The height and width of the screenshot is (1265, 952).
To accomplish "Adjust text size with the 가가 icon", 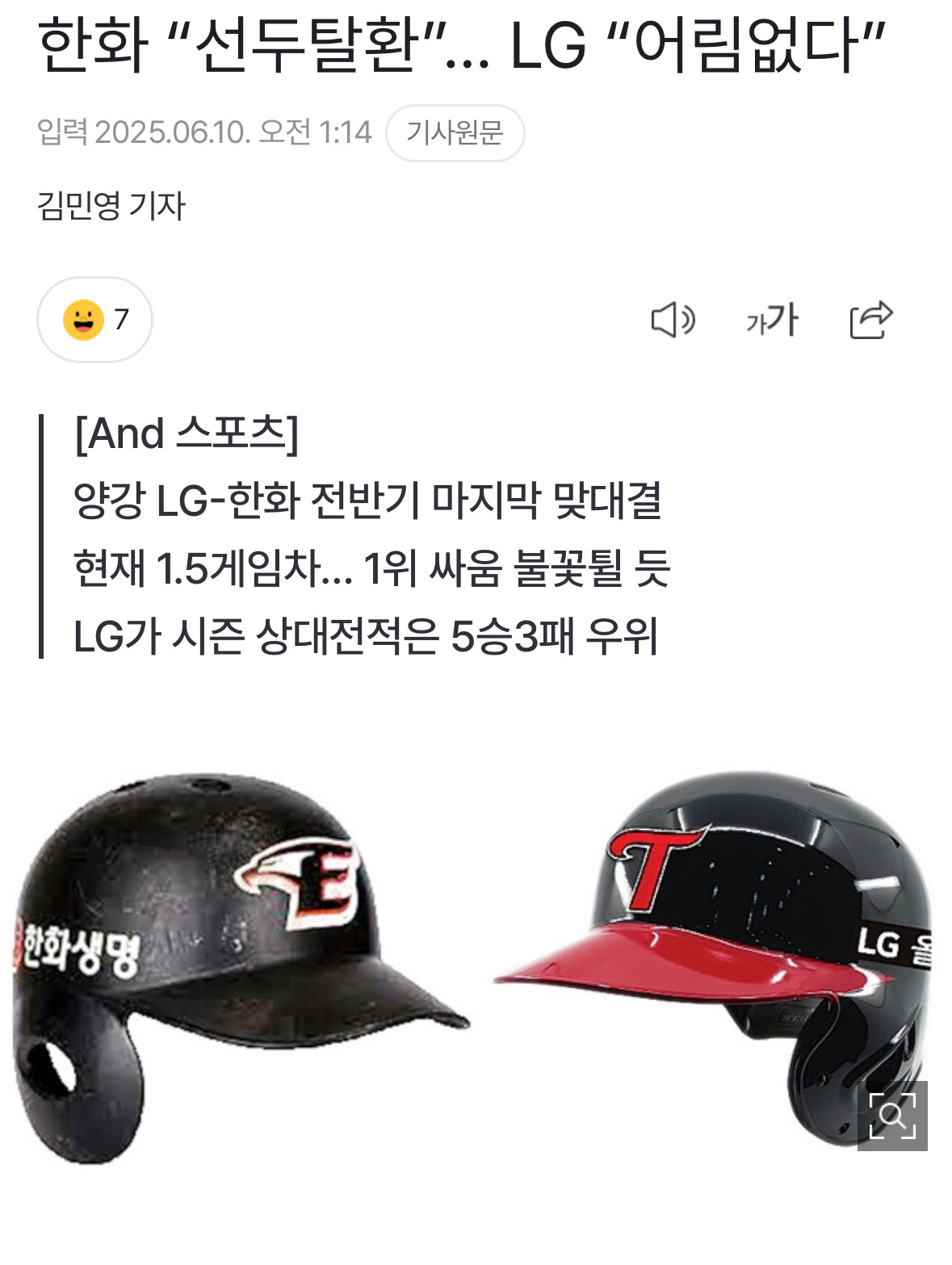I will (772, 320).
